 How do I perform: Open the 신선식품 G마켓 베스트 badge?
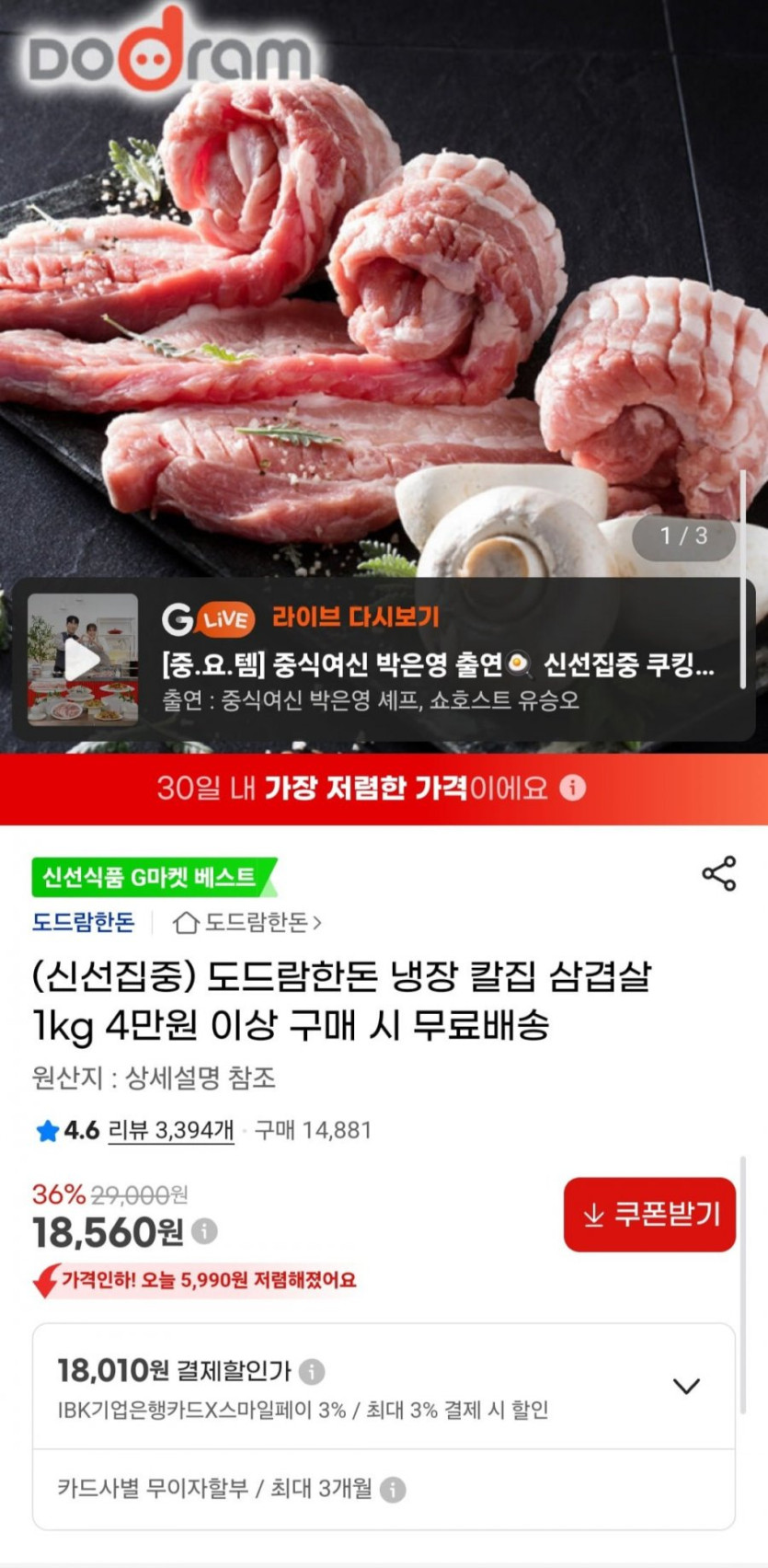coord(153,877)
